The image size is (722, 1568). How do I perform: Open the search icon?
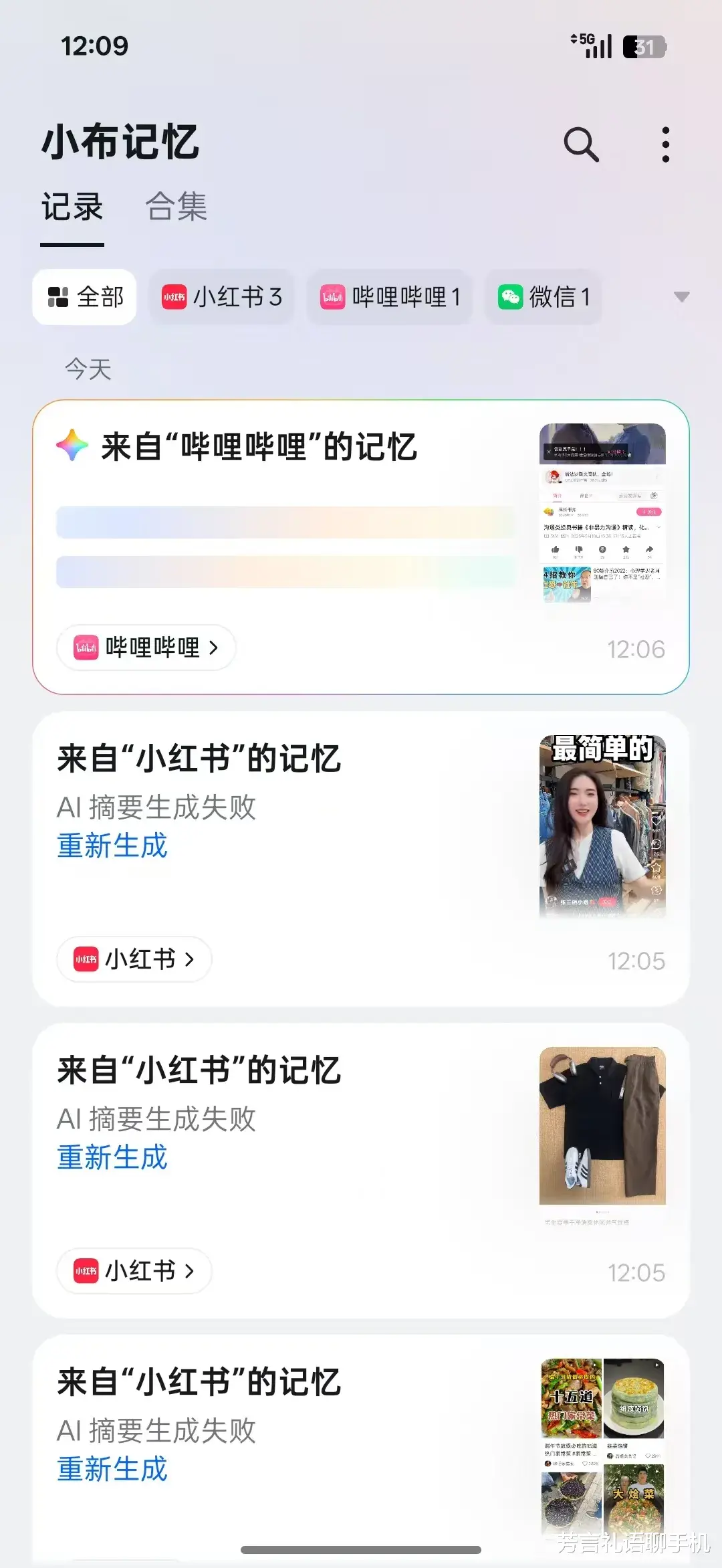(580, 142)
